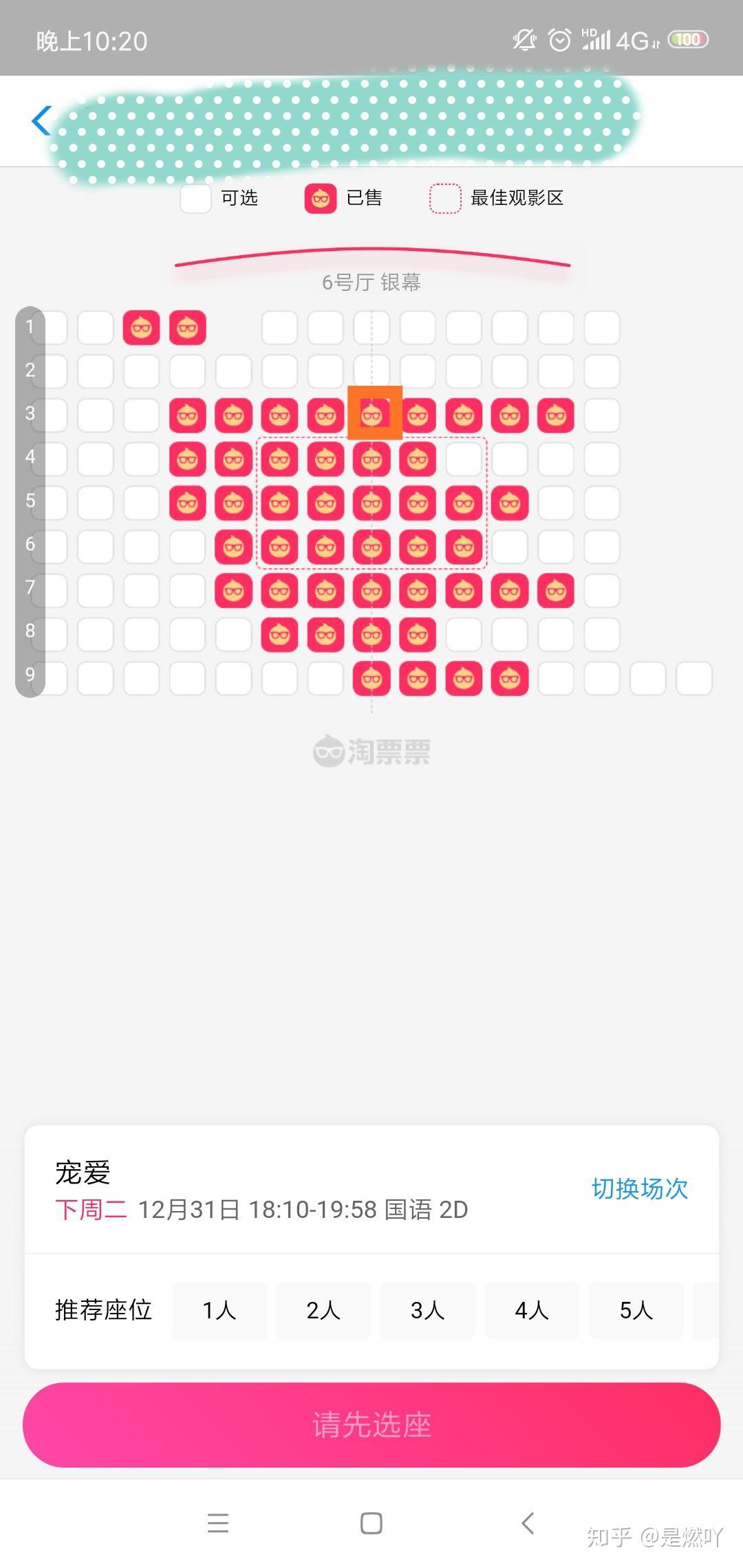Choose recommended seats for 5人
Viewport: 743px width, 1568px height.
[x=636, y=1310]
